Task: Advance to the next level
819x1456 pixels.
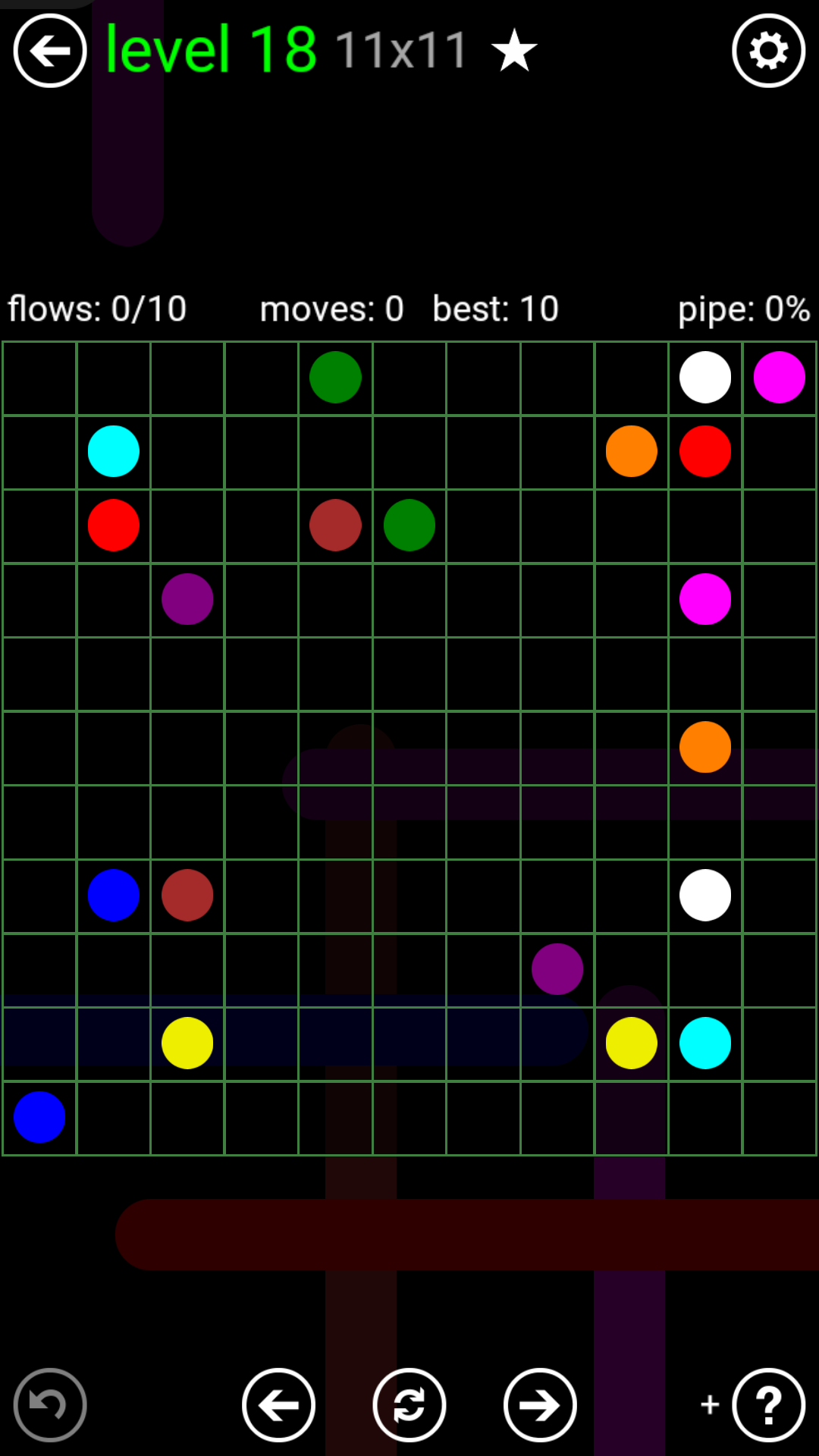Action: (x=540, y=1405)
